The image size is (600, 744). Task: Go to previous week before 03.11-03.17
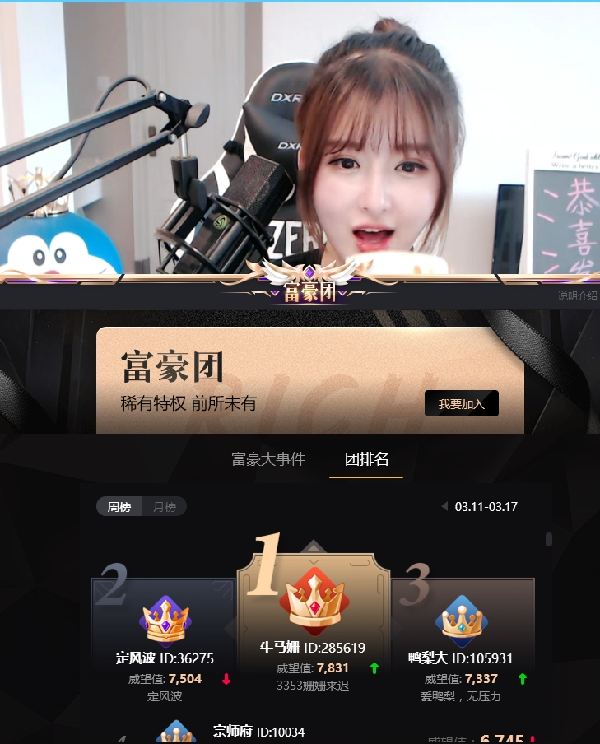(445, 507)
